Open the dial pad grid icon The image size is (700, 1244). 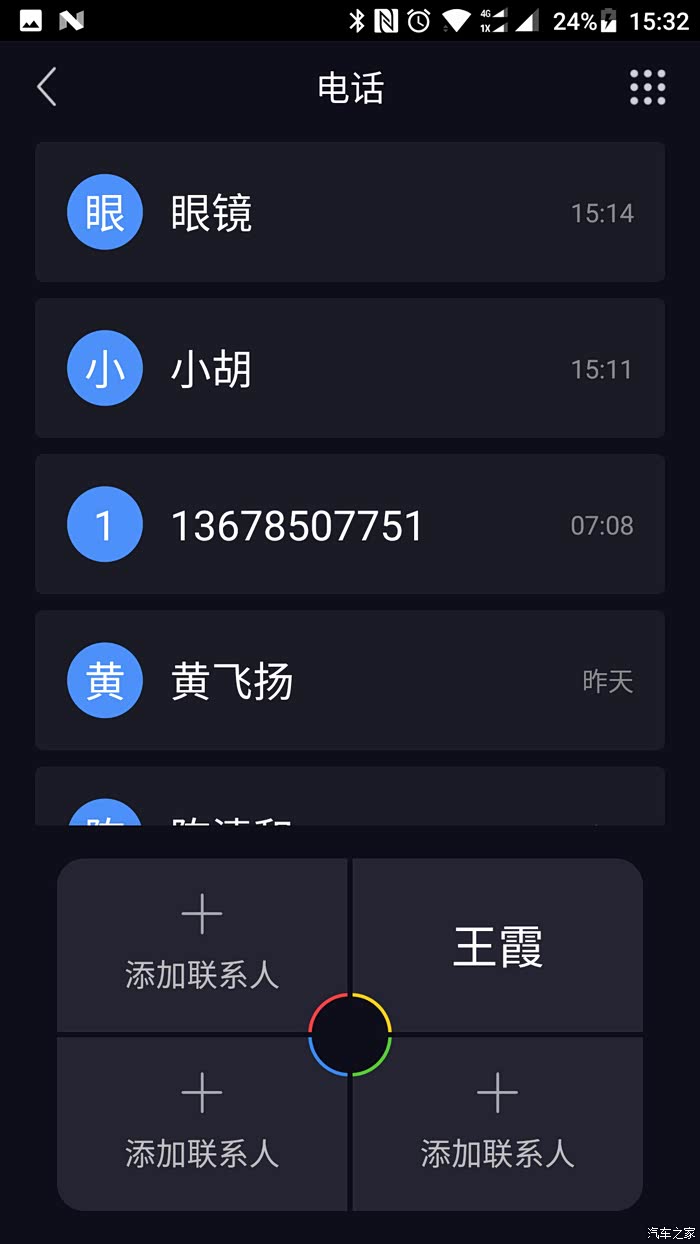pyautogui.click(x=647, y=88)
